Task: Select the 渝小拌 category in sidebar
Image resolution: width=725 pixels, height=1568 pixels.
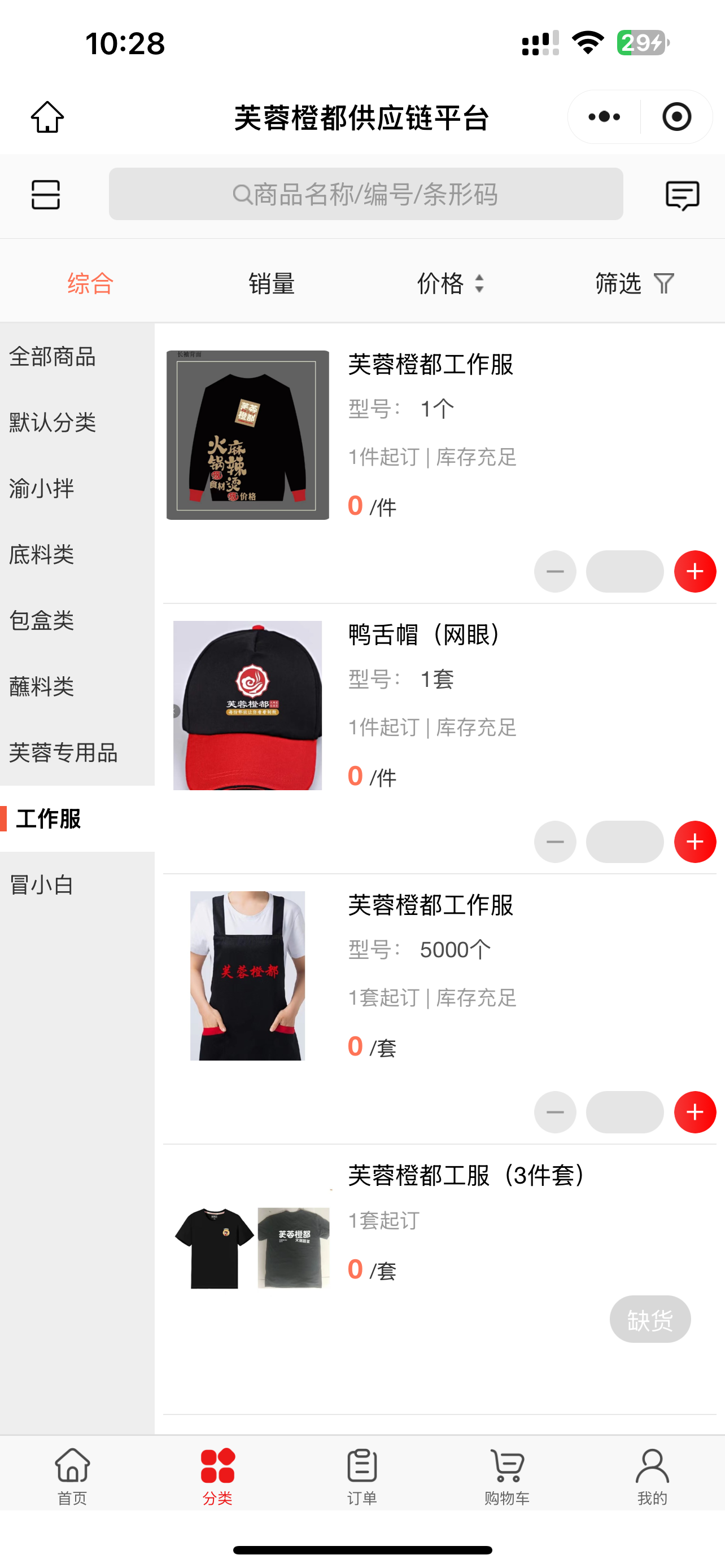Action: click(x=42, y=488)
